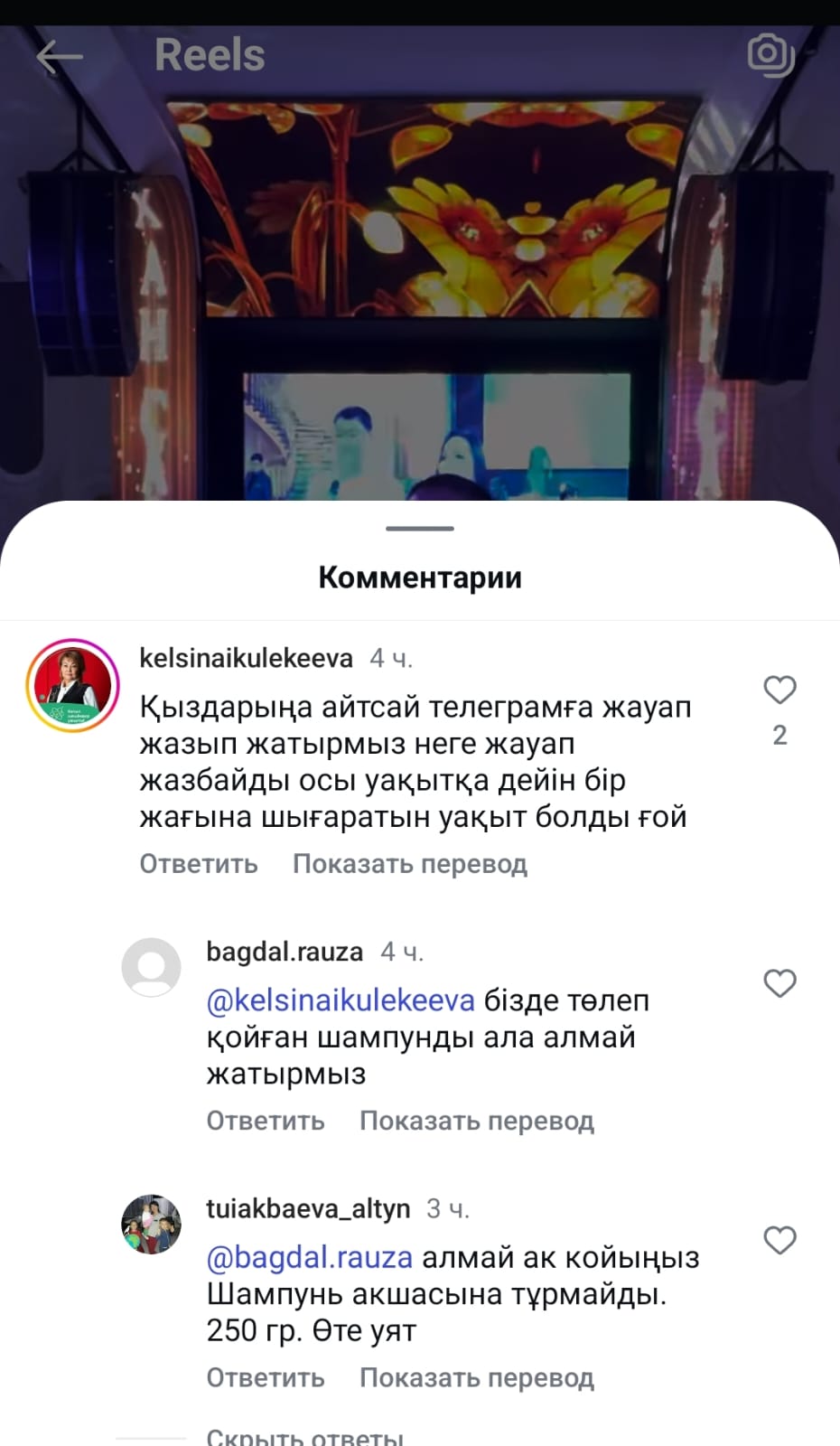Hide replies with Скрыть ответы

pyautogui.click(x=304, y=1436)
